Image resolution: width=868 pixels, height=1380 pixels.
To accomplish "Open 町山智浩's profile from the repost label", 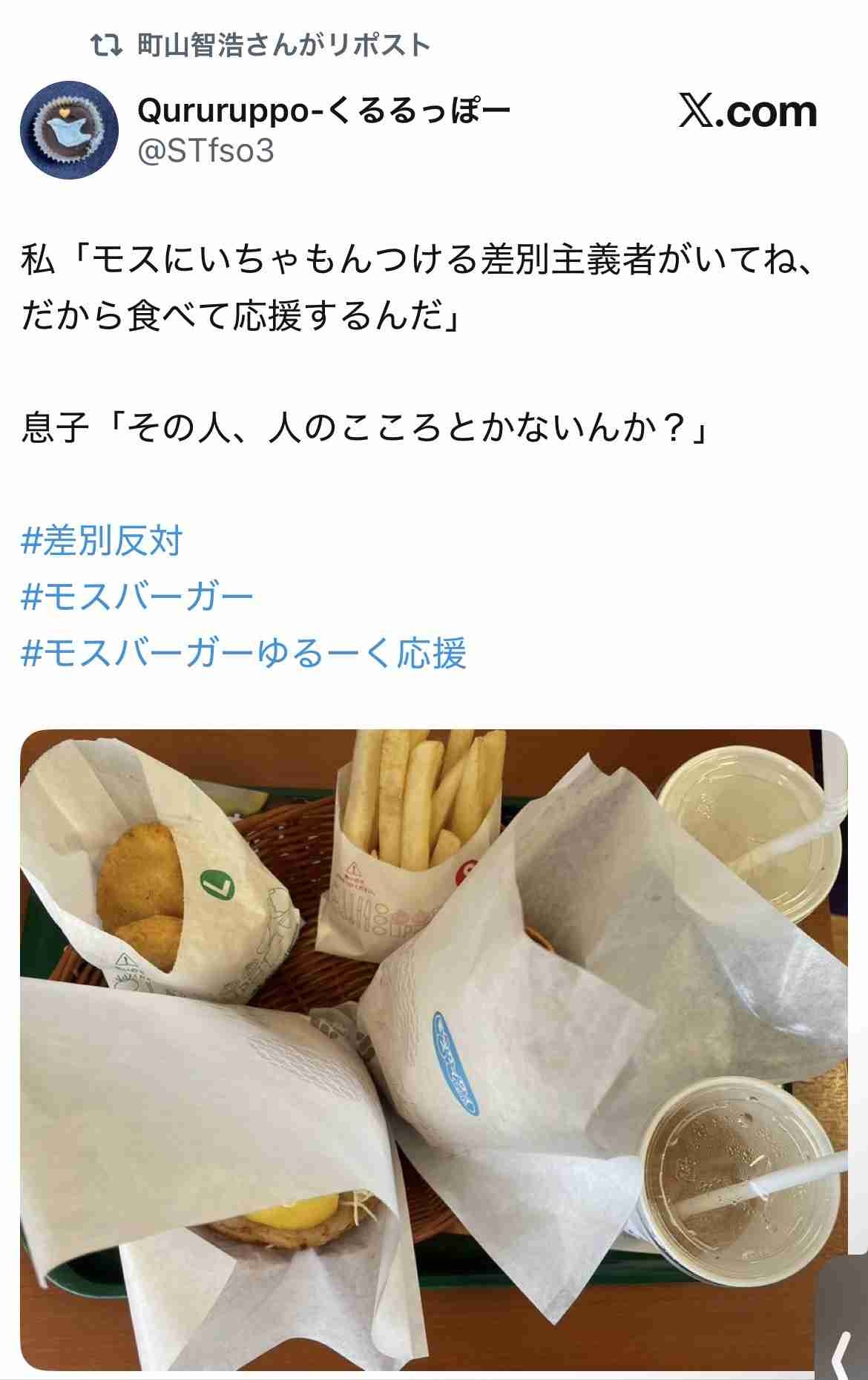I will pyautogui.click(x=283, y=46).
